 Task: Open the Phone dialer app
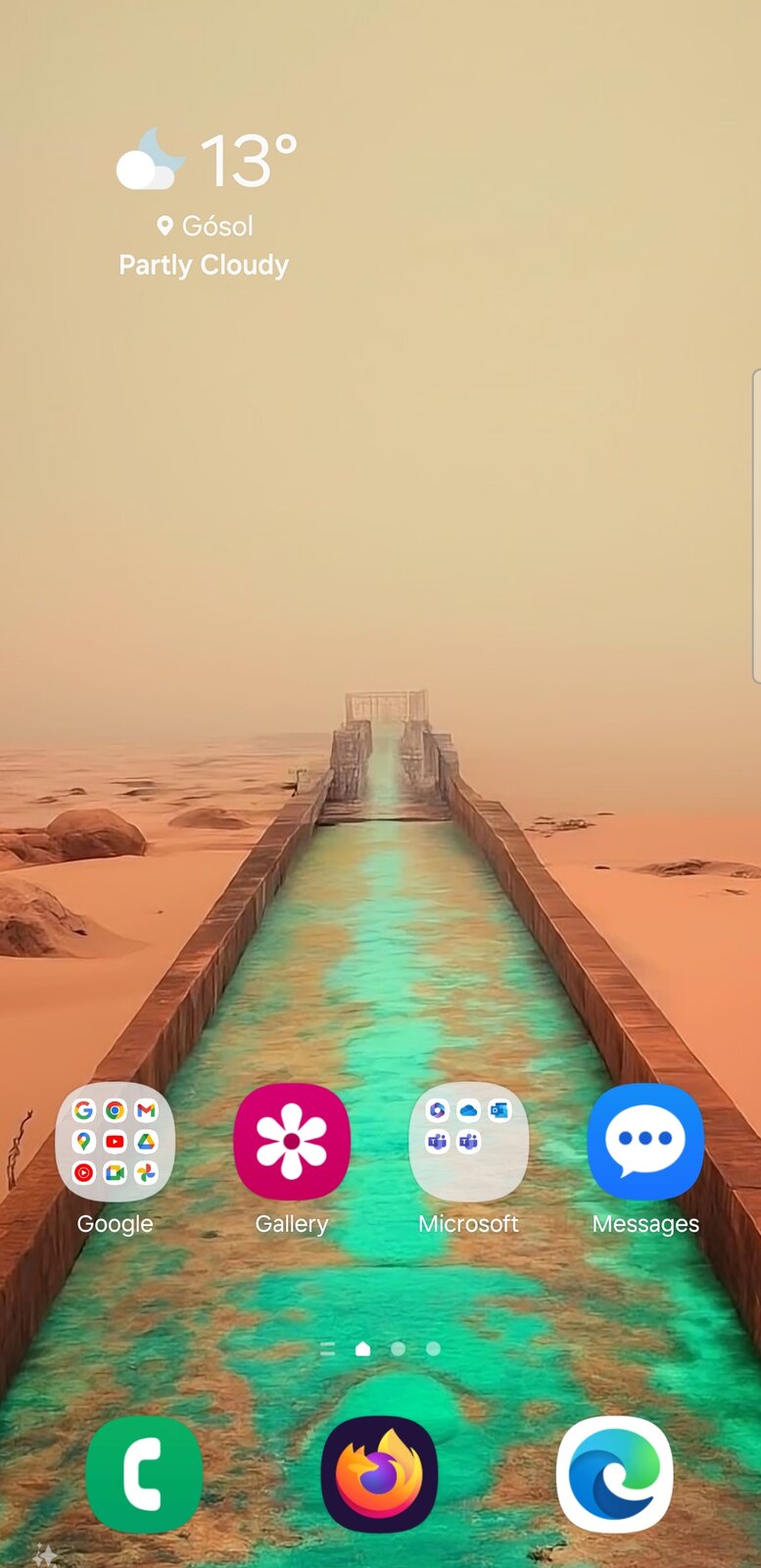[x=144, y=1474]
